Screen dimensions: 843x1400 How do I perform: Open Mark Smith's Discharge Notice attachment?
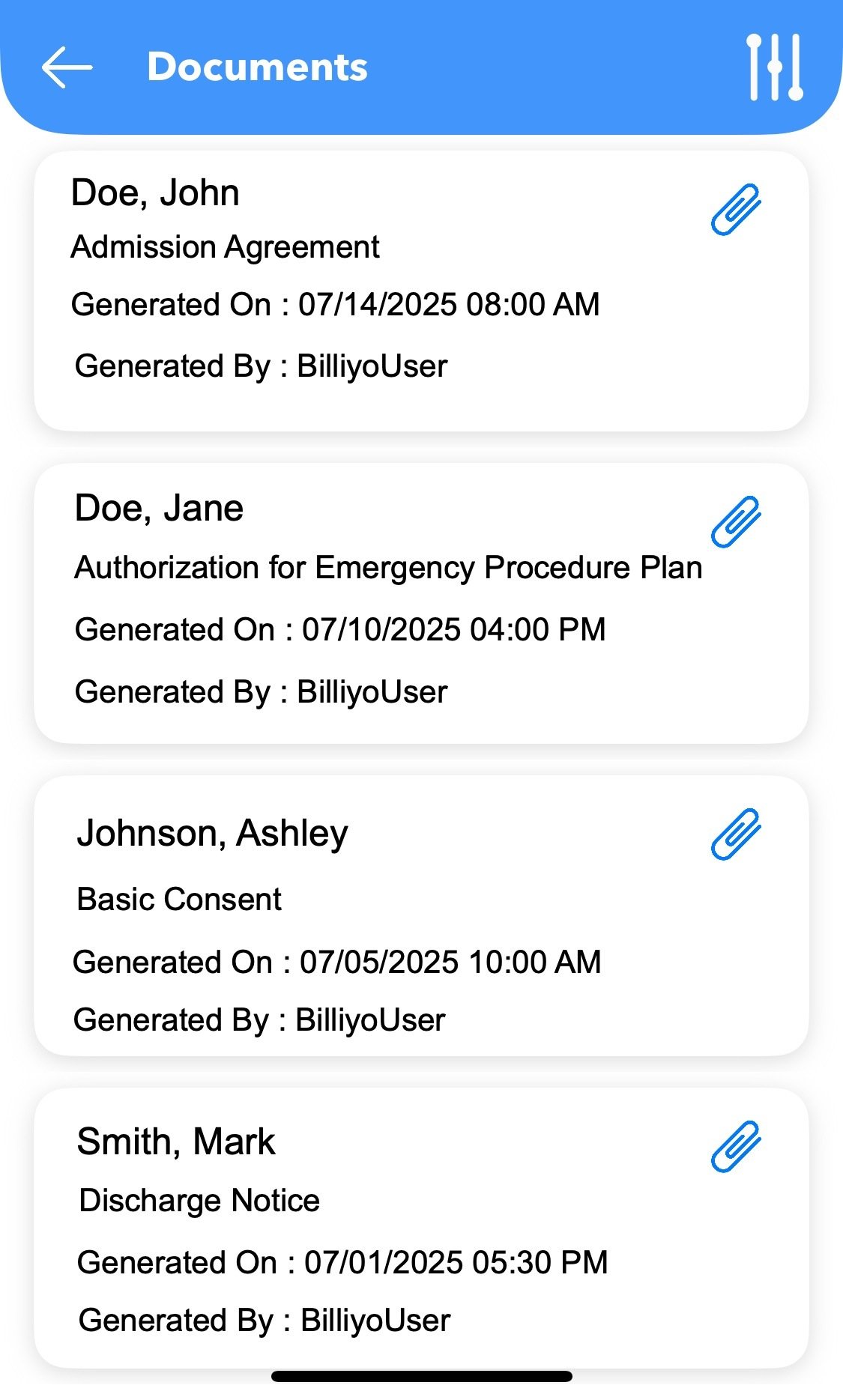click(736, 1146)
